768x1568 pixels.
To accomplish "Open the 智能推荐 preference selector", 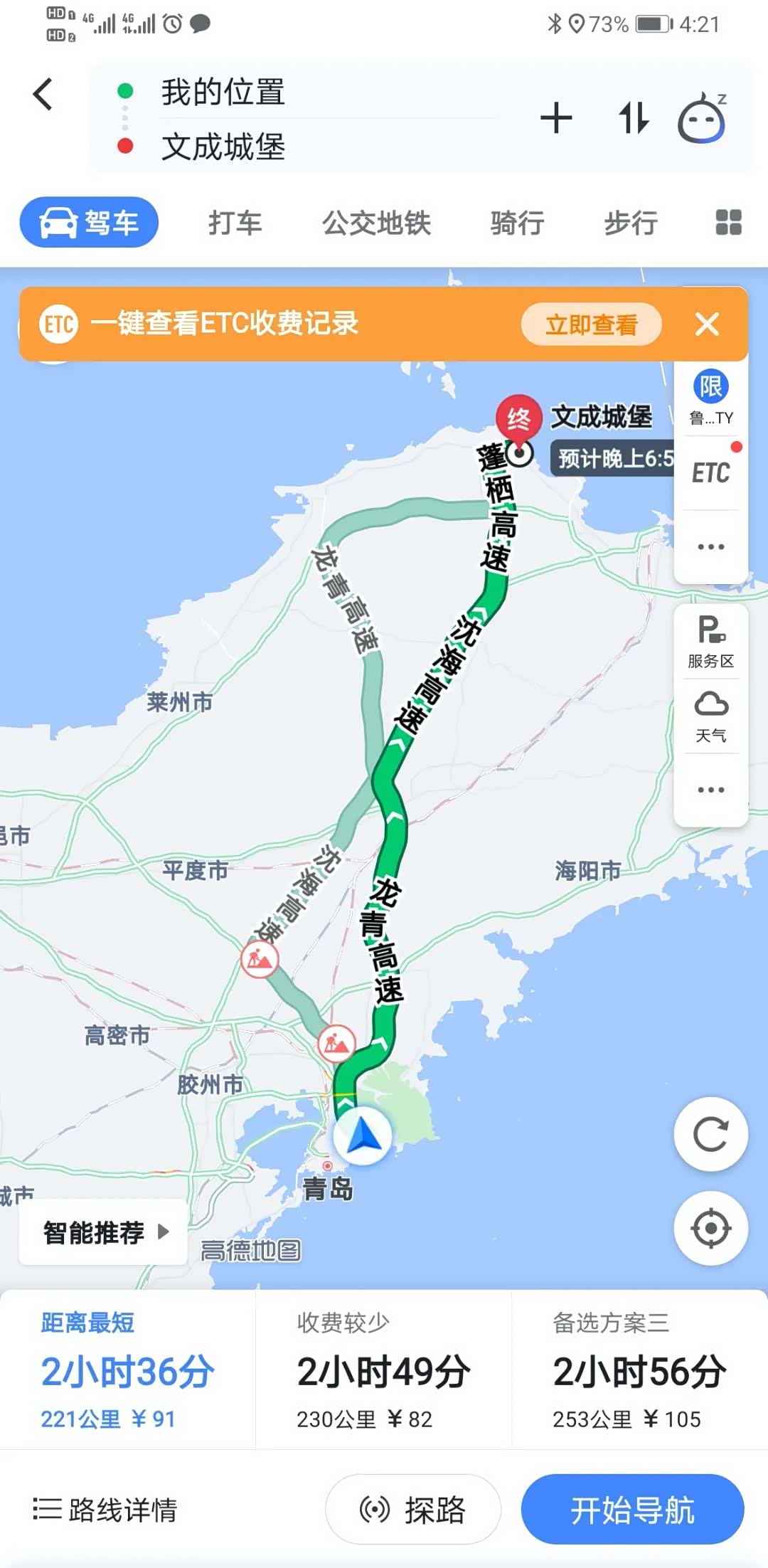I will click(x=104, y=1232).
